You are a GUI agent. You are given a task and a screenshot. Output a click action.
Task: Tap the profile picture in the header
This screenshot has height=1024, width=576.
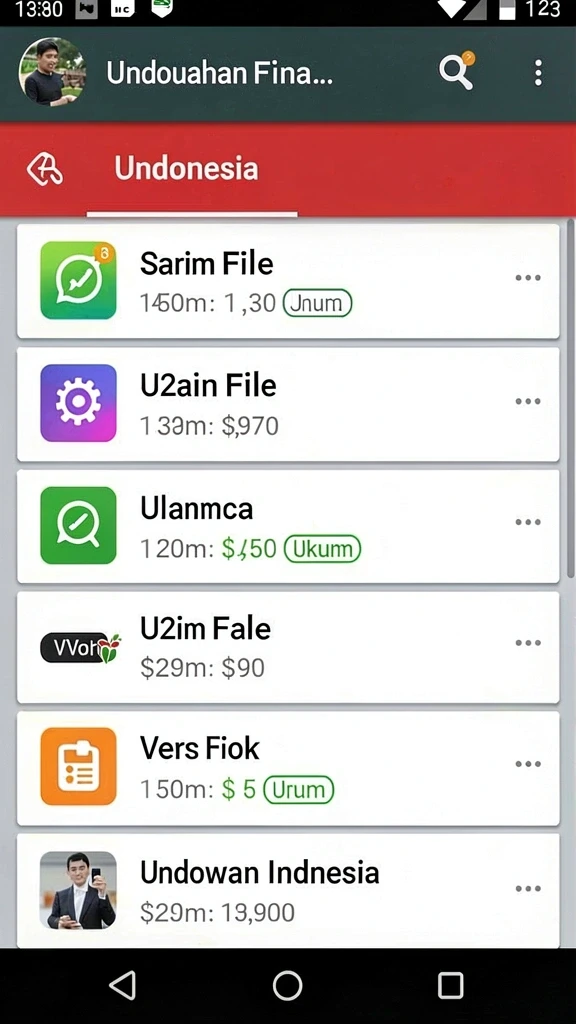tap(52, 71)
